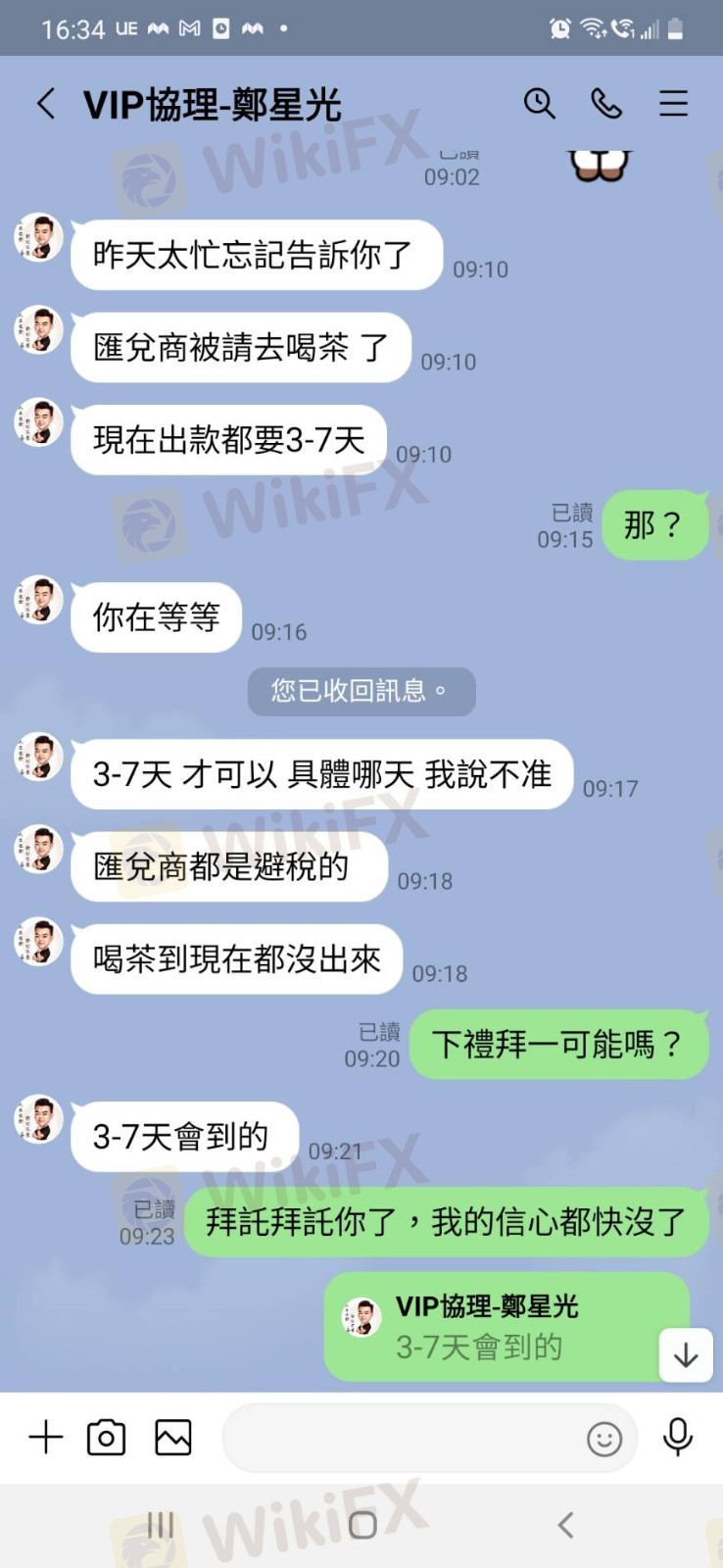The image size is (723, 1568).
Task: Open the plus attachment menu
Action: 46,1438
